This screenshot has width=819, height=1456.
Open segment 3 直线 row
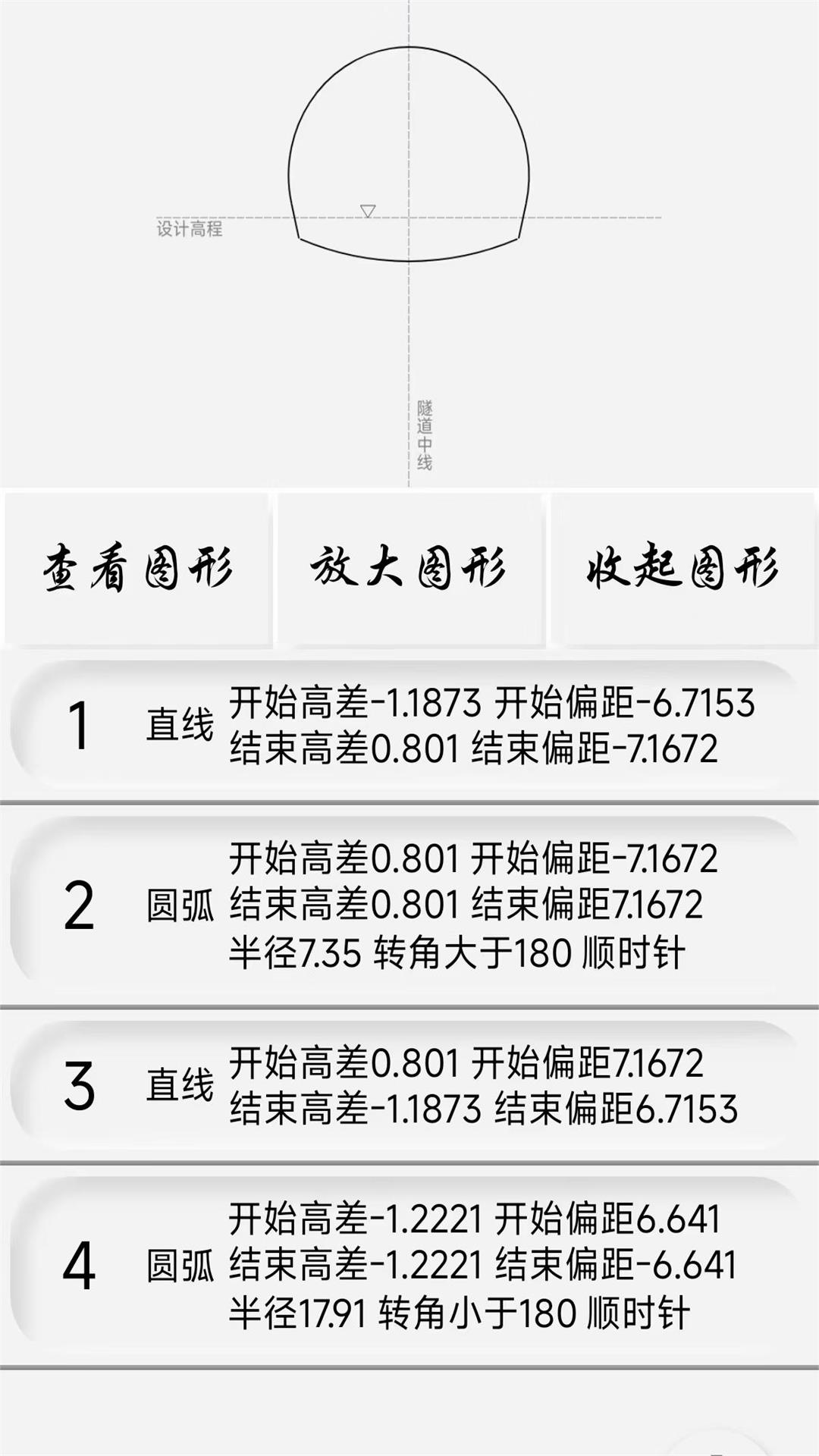coord(409,1085)
